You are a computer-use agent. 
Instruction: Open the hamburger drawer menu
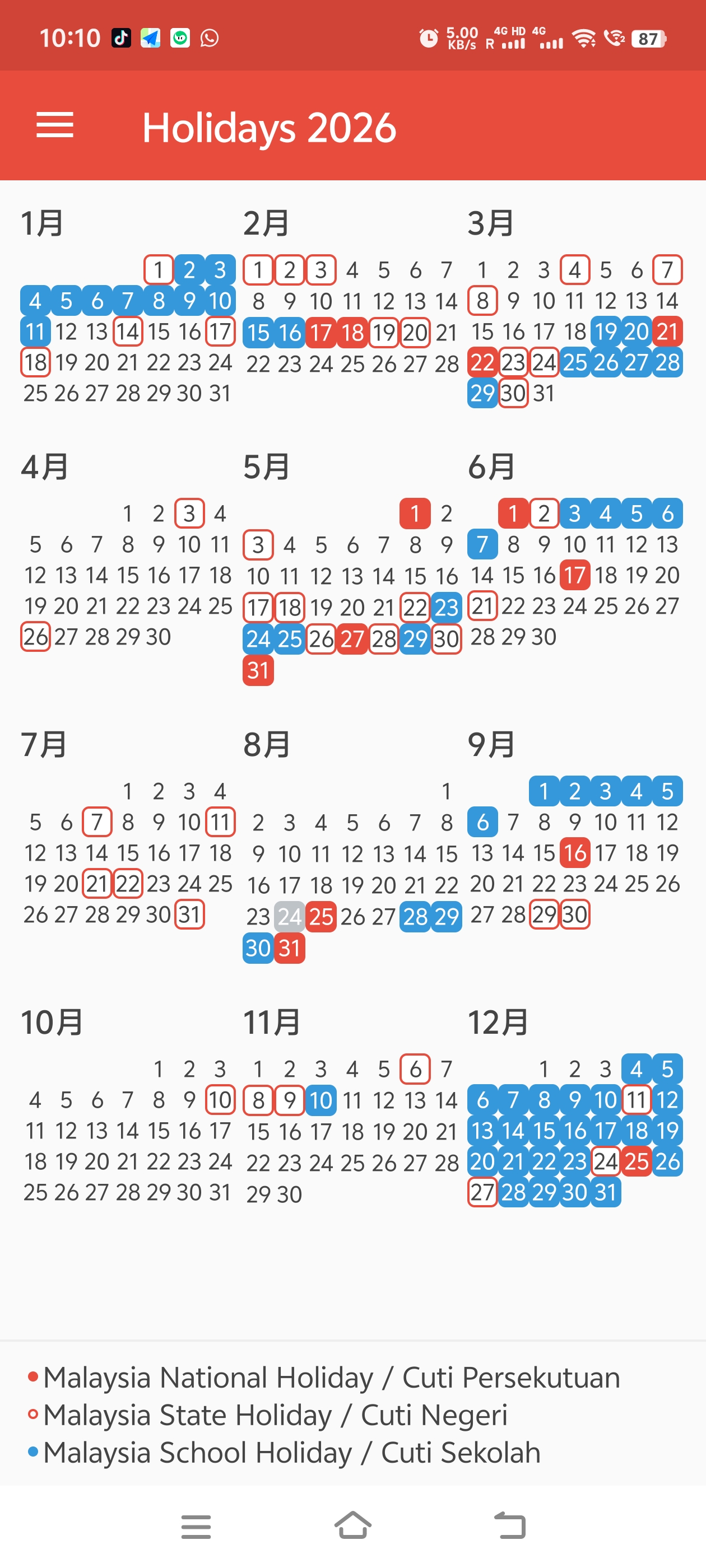[x=55, y=125]
